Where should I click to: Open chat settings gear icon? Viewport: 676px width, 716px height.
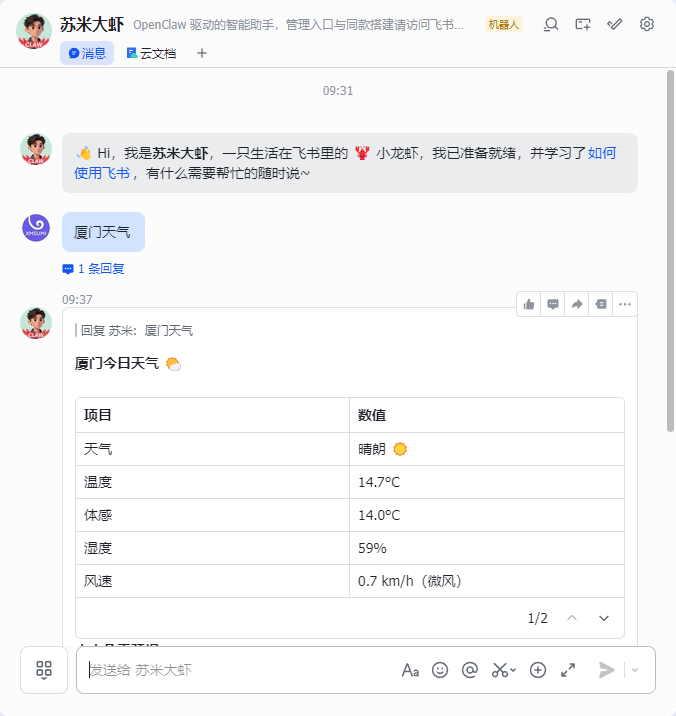tap(647, 24)
